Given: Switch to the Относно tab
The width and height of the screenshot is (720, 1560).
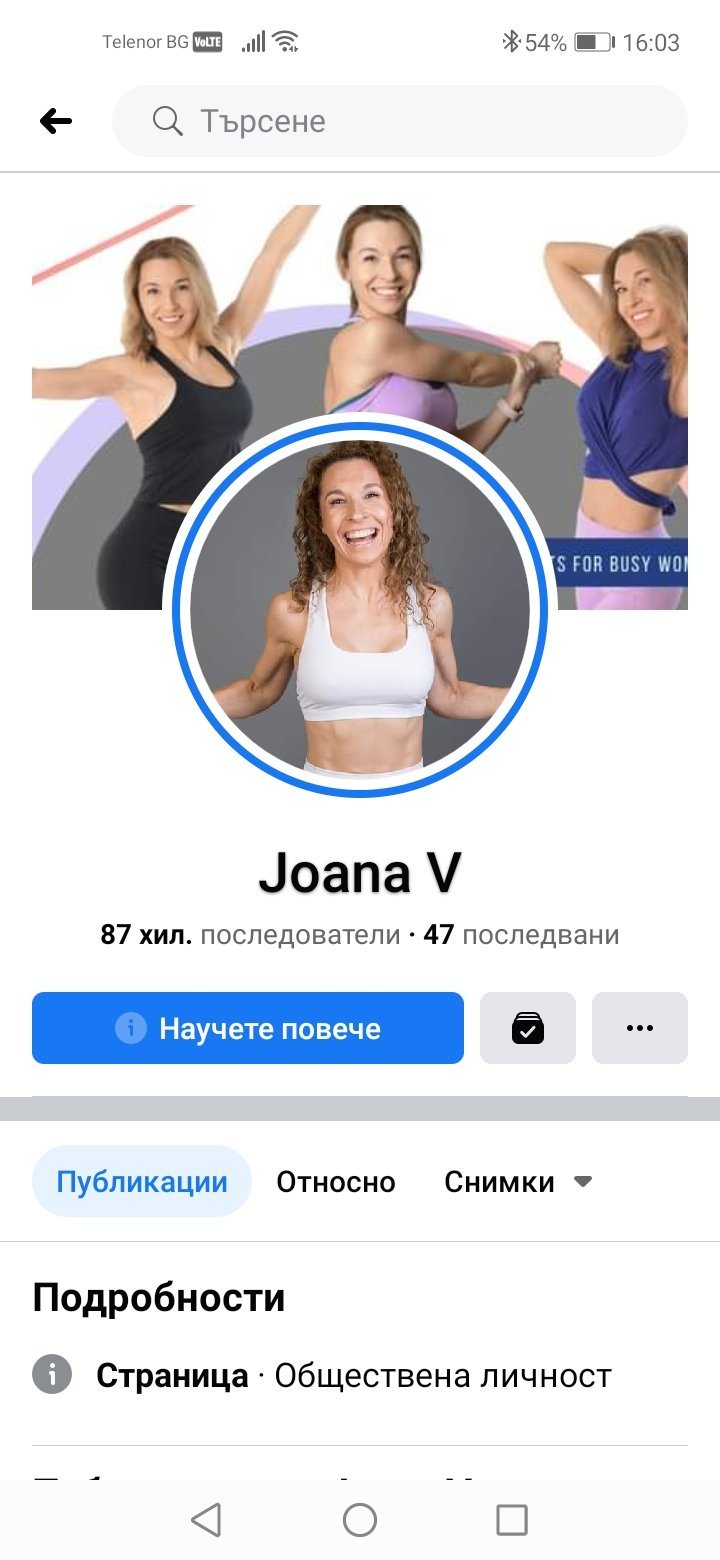Looking at the screenshot, I should tap(336, 1182).
